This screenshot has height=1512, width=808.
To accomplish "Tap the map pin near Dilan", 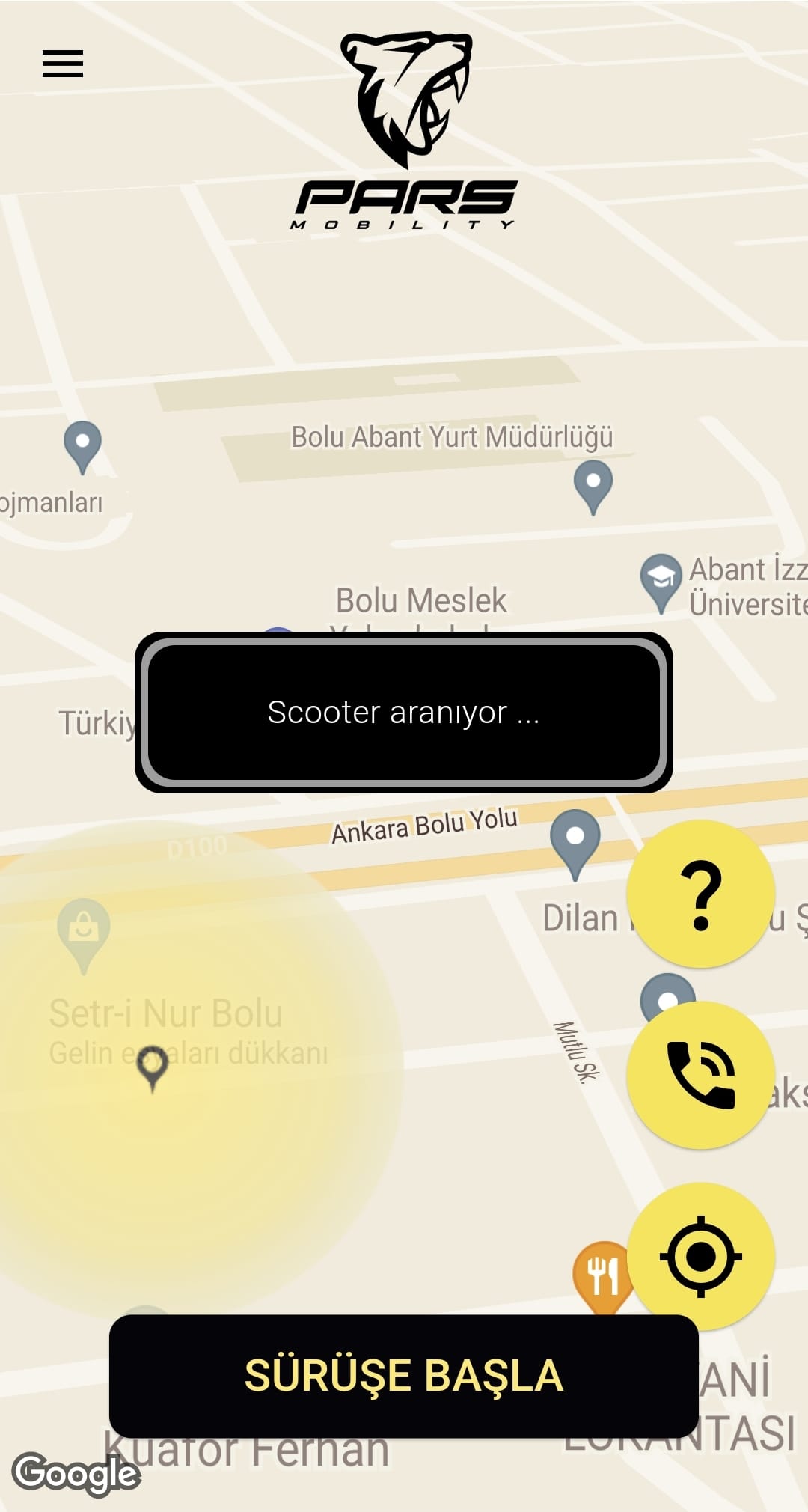I will (575, 840).
